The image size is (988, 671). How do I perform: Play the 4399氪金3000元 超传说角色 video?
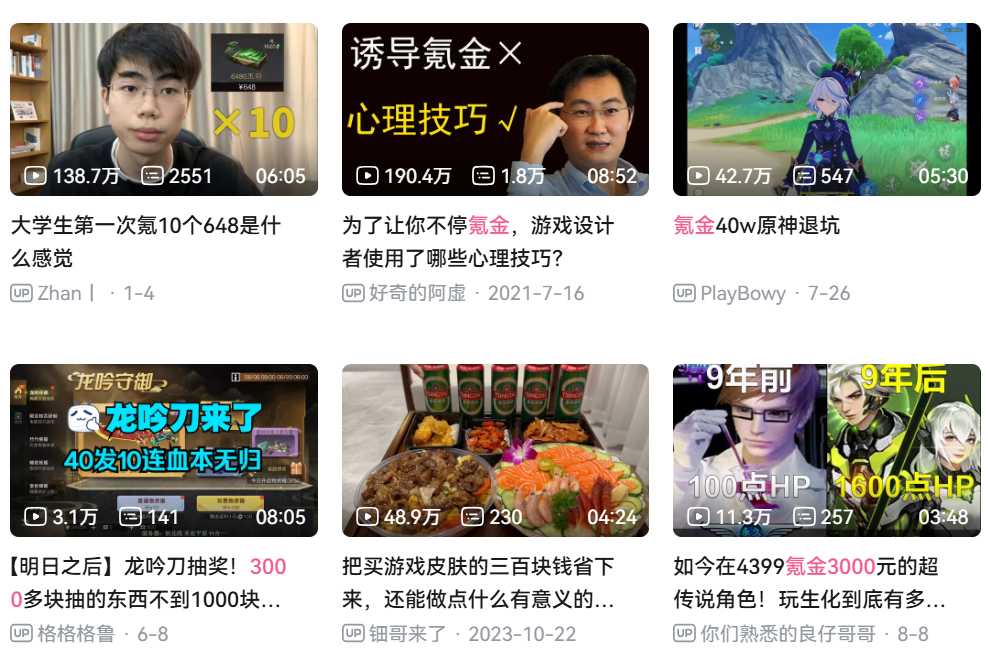tap(826, 450)
